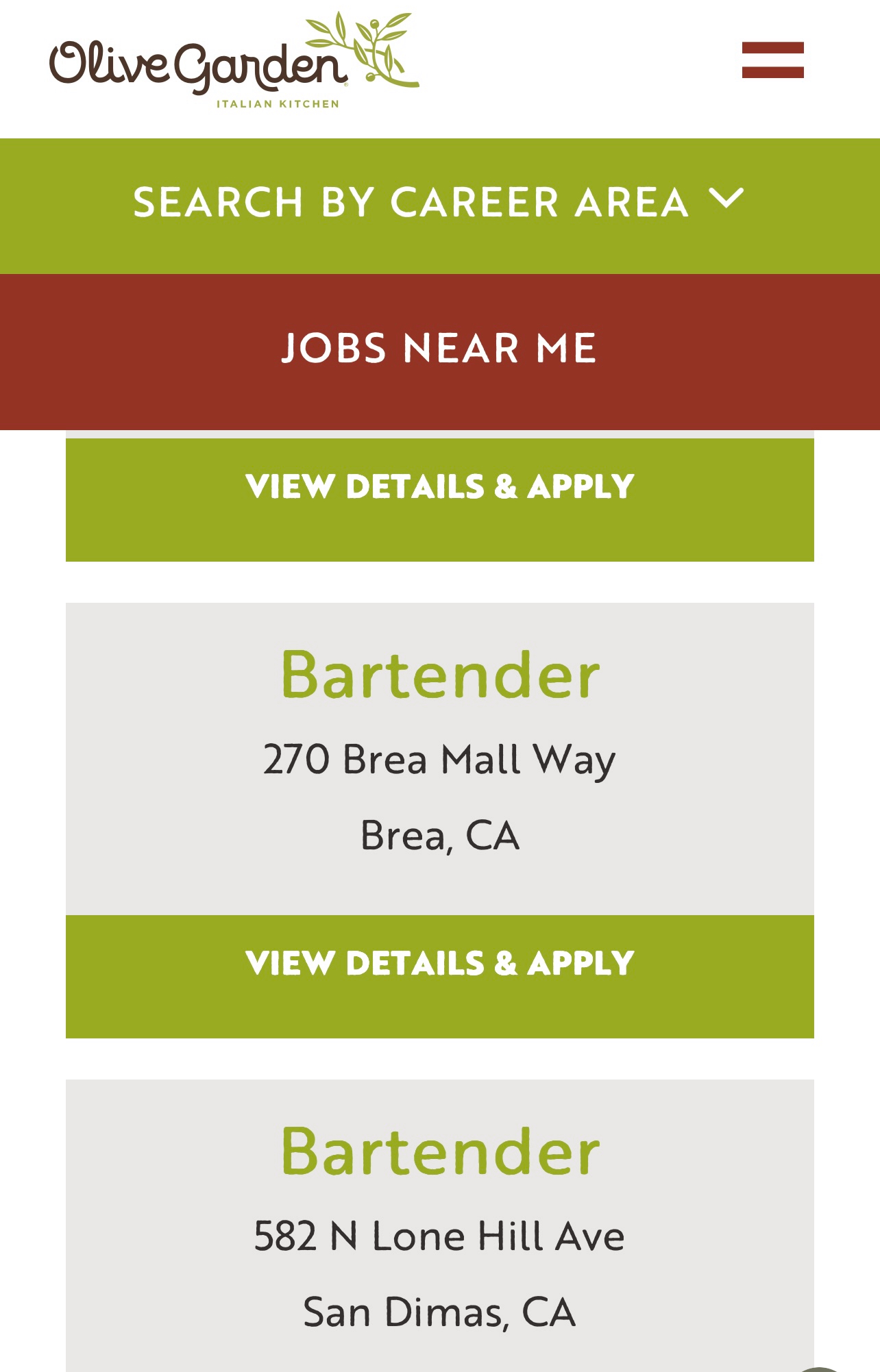Expand Search by Career Area dropdown
This screenshot has height=1372, width=880.
coord(439,203)
